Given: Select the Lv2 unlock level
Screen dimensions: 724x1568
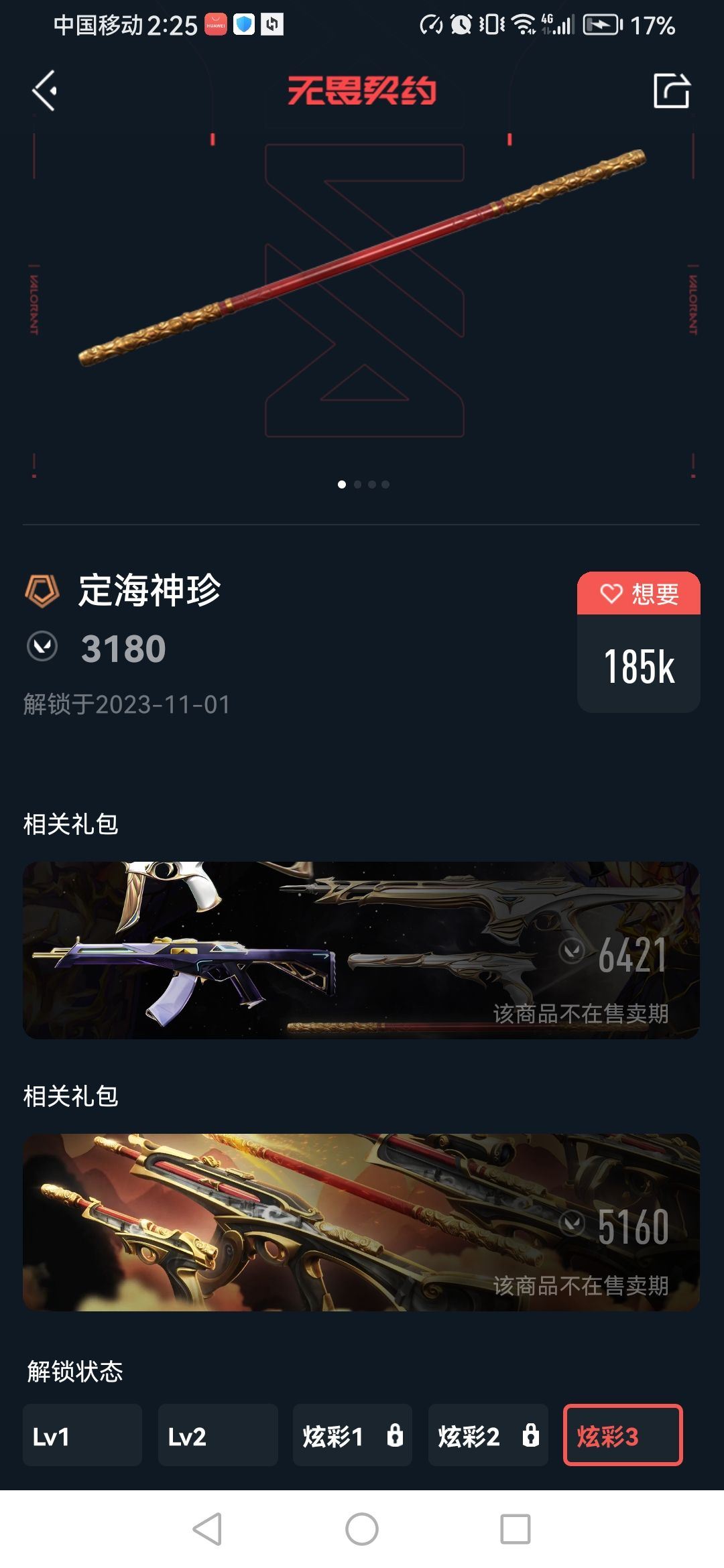Looking at the screenshot, I should click(218, 1436).
